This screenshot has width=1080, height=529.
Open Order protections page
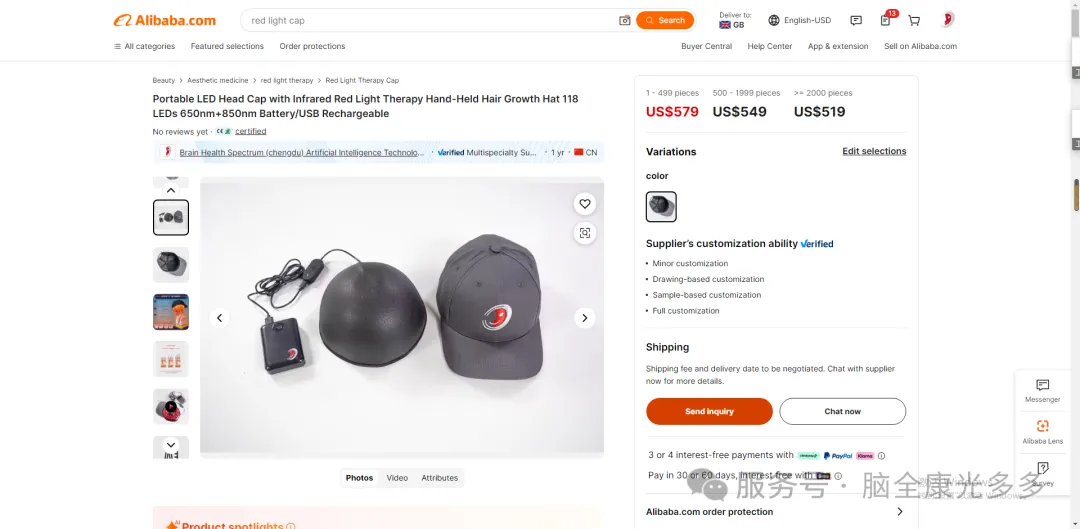pos(312,46)
